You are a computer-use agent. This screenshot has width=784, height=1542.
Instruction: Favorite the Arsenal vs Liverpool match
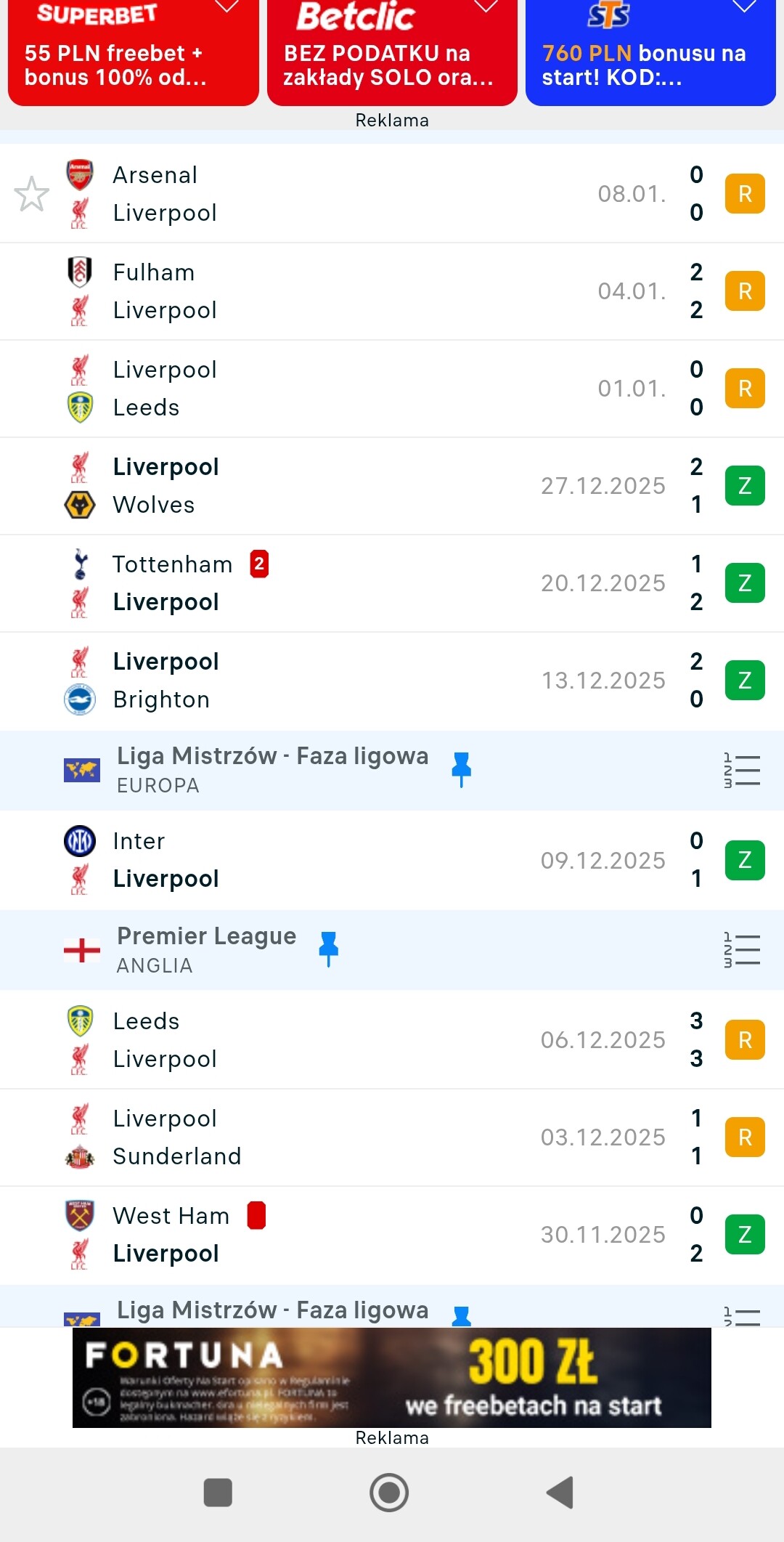point(32,194)
